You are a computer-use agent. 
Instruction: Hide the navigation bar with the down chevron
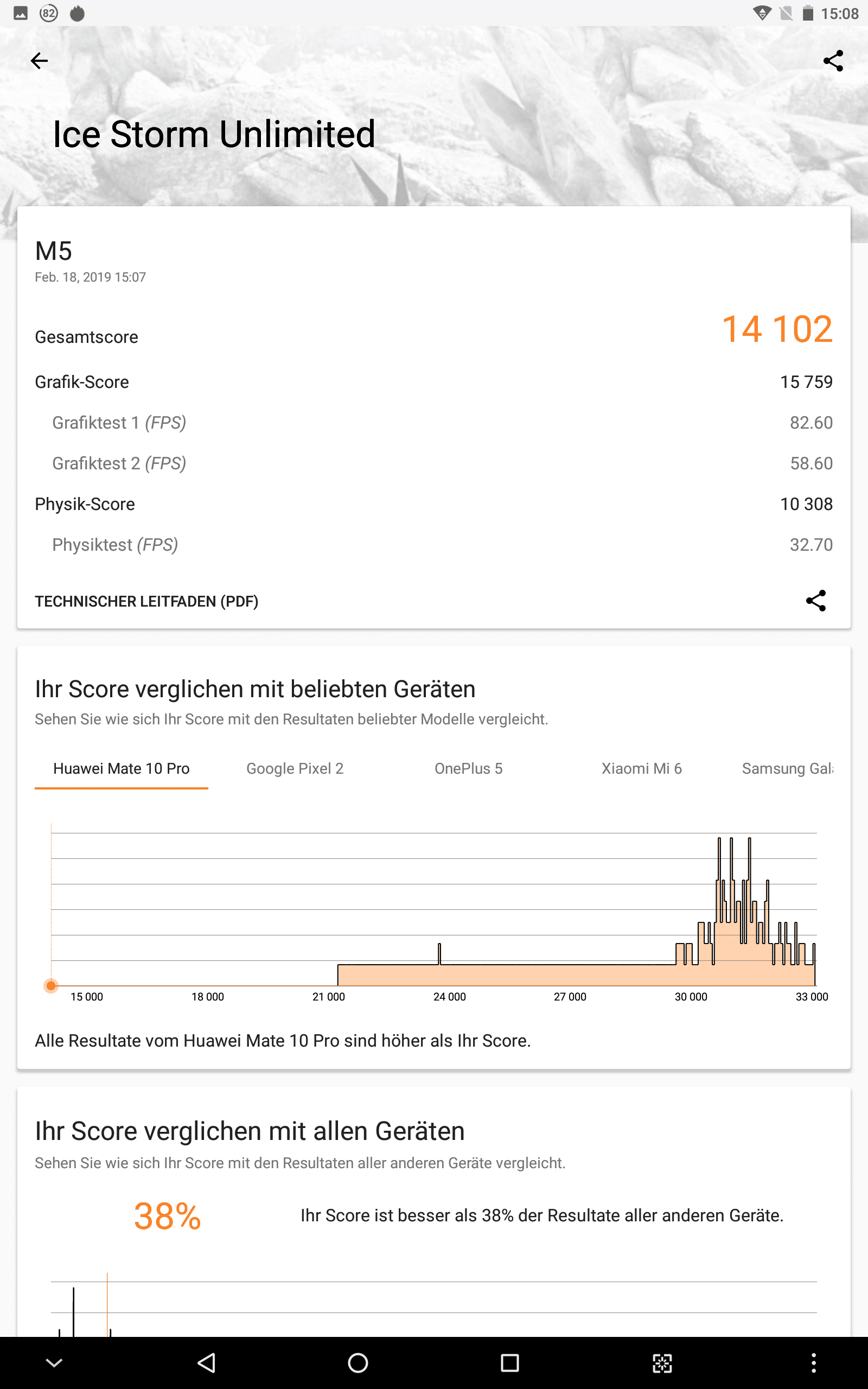pos(54,1362)
